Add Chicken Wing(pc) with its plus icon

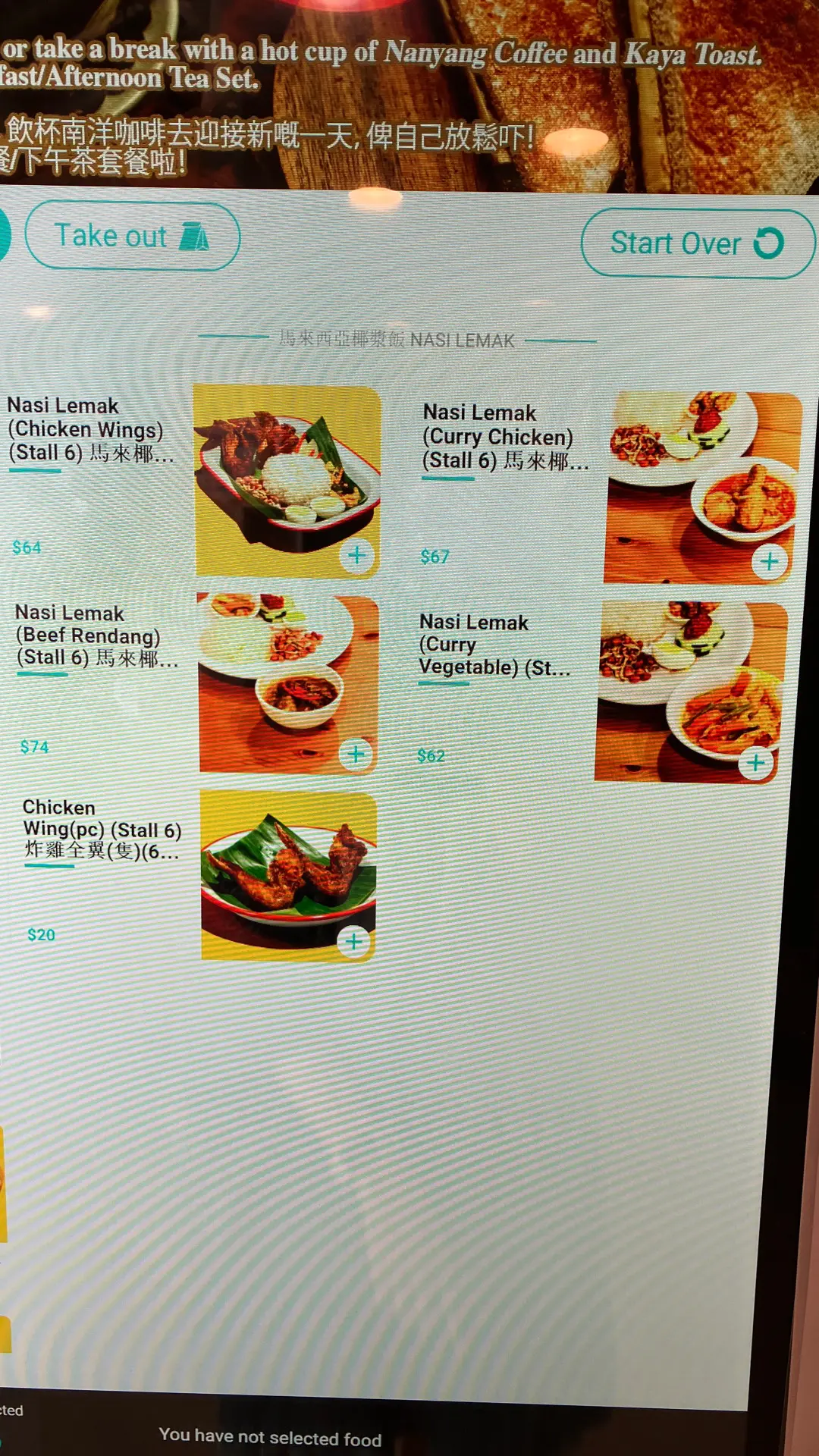pyautogui.click(x=353, y=942)
